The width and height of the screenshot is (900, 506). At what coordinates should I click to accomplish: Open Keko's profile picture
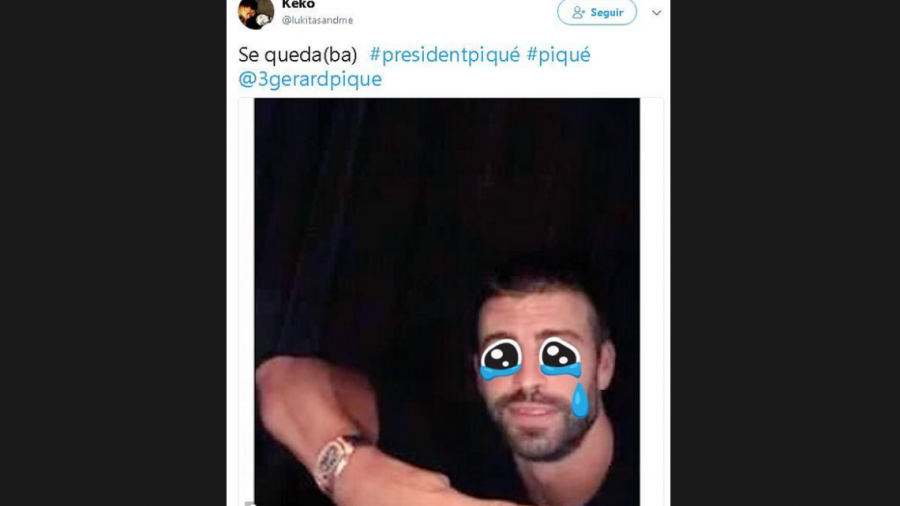click(x=256, y=13)
